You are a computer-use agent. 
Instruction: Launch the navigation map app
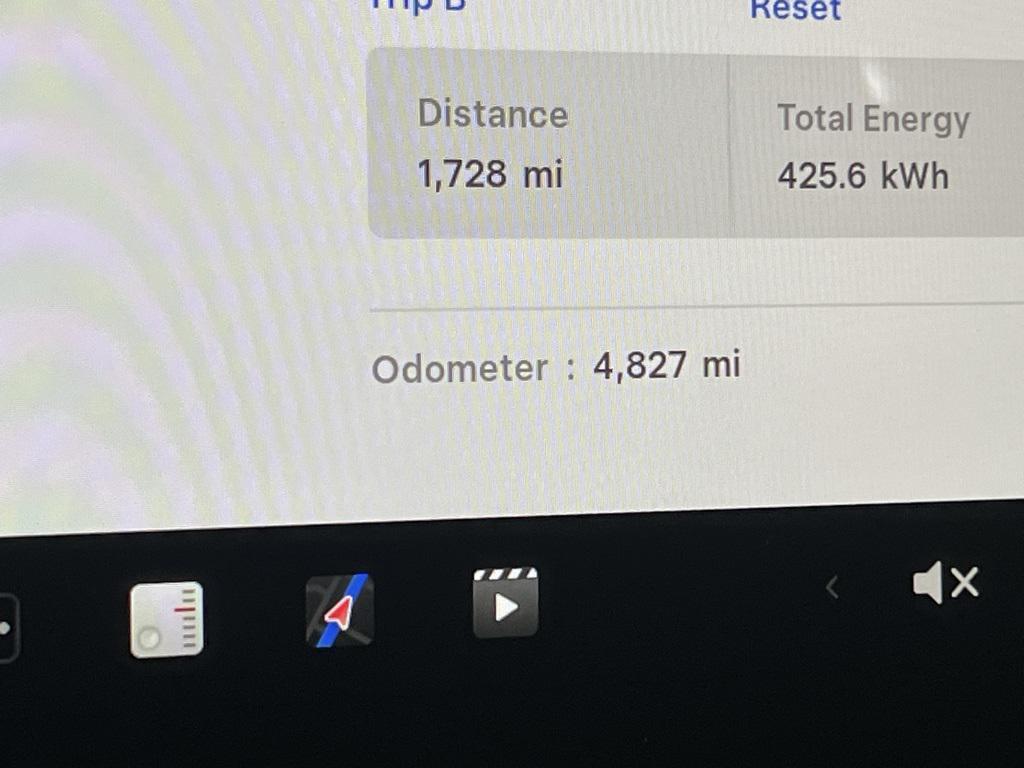tap(340, 610)
